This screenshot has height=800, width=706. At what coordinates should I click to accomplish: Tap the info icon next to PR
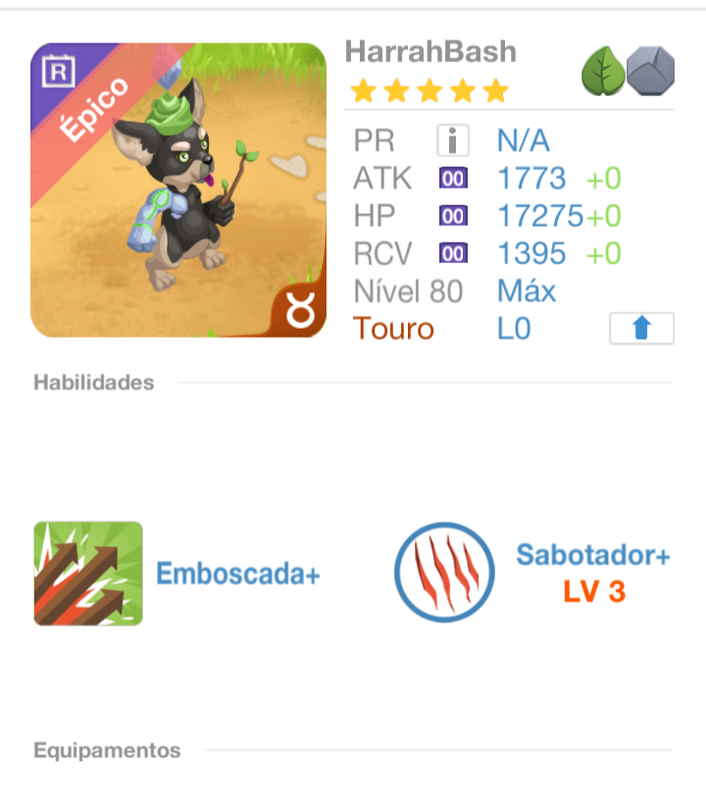[x=453, y=140]
